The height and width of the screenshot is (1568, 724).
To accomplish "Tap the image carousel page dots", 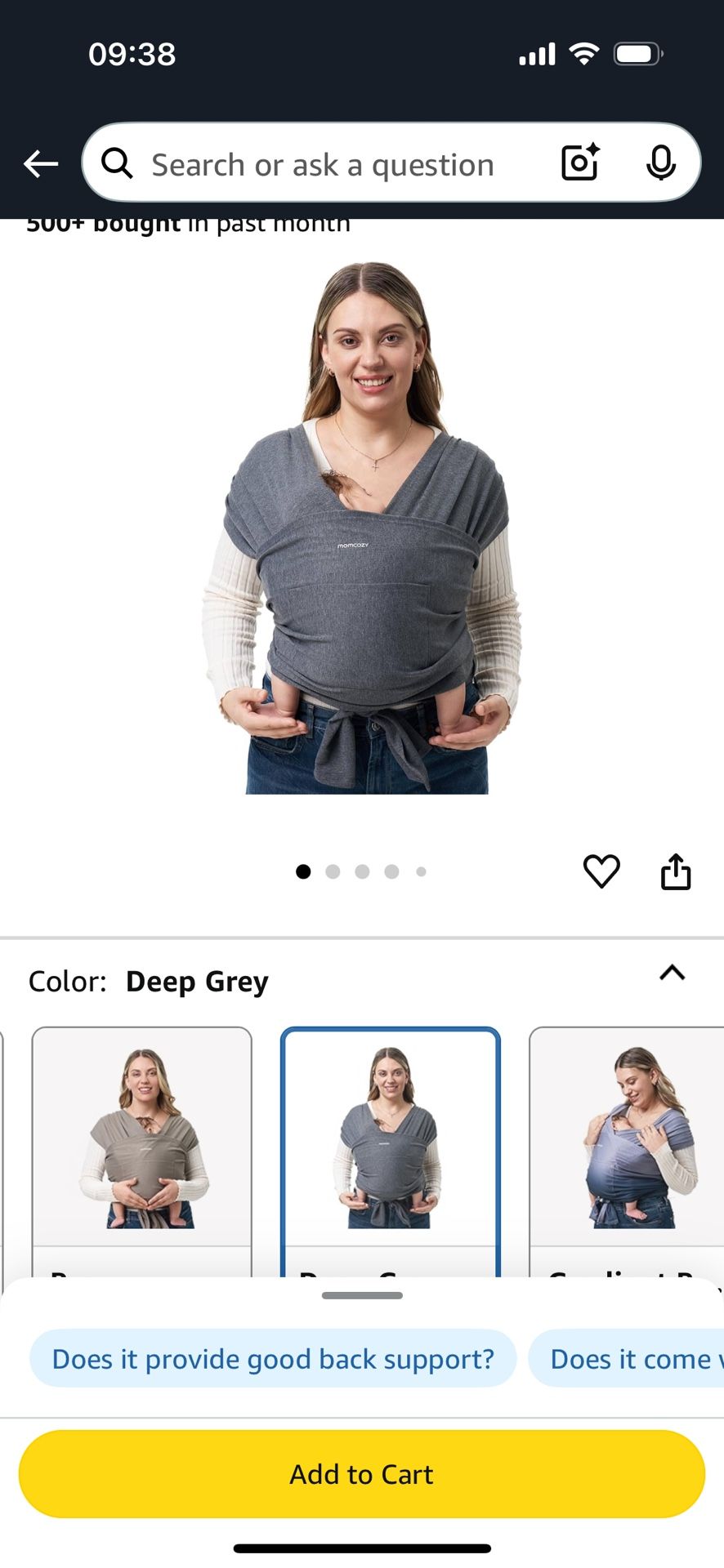I will (x=361, y=871).
